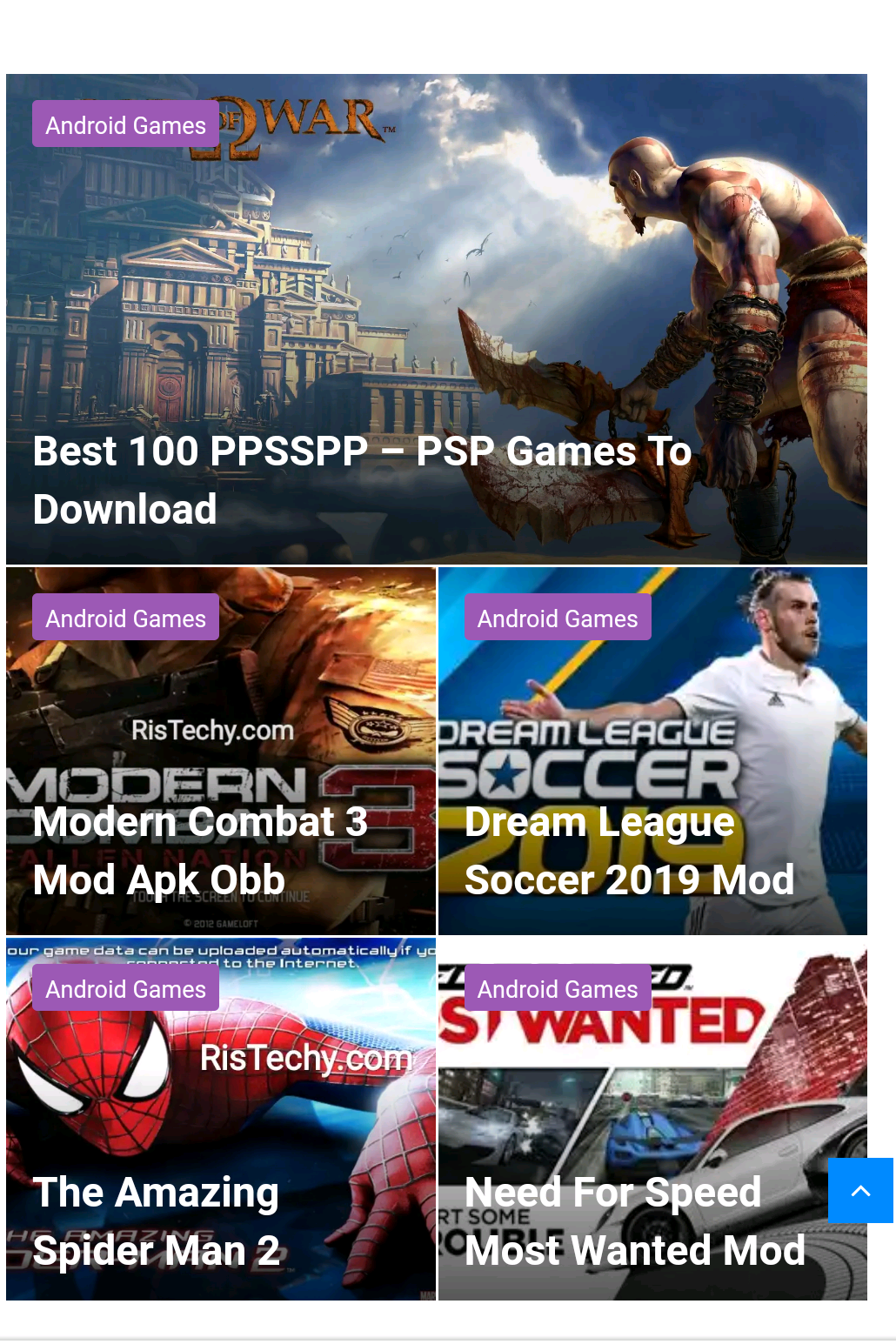The width and height of the screenshot is (896, 1344).
Task: Tap Android Games tag on Spider Man 2
Action: [125, 988]
